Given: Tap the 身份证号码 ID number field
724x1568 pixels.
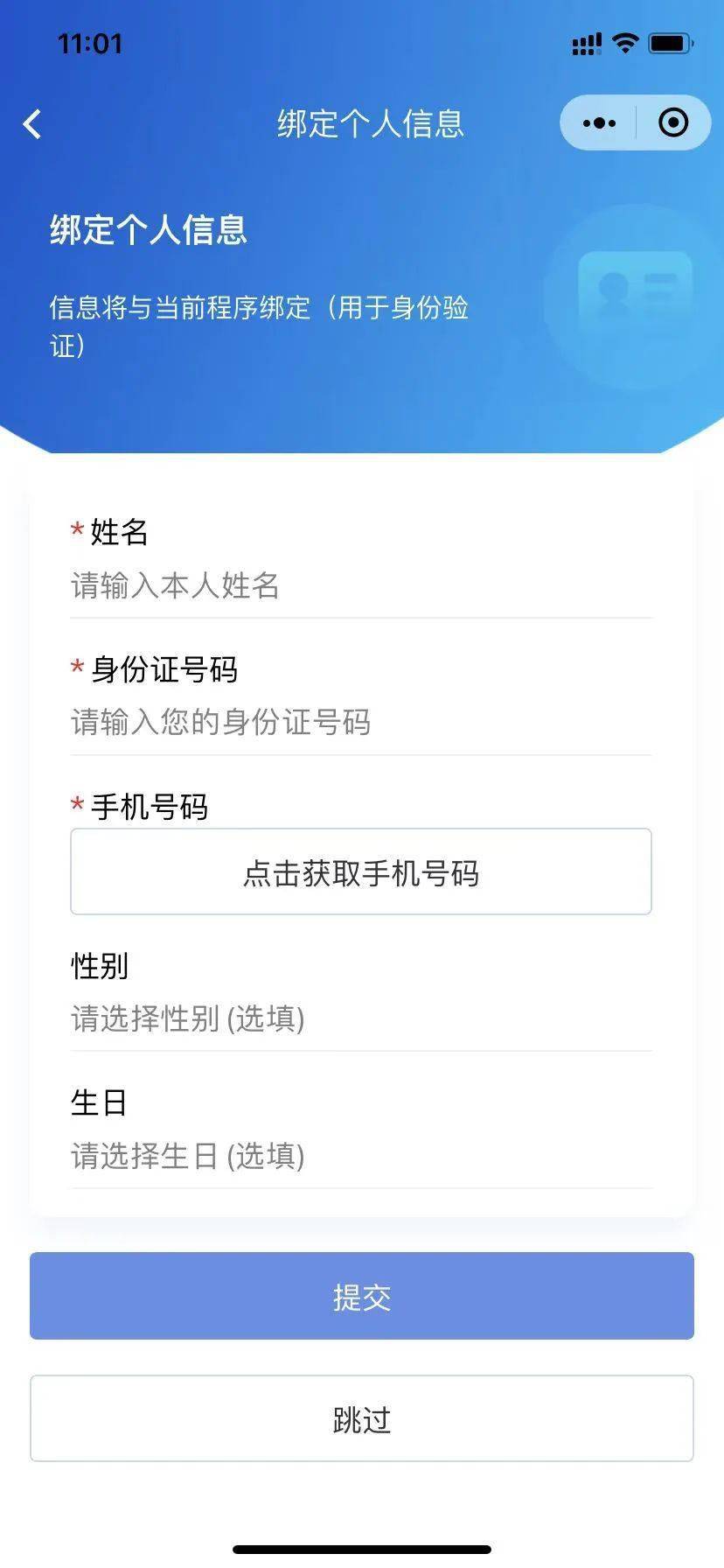Looking at the screenshot, I should coord(361,724).
